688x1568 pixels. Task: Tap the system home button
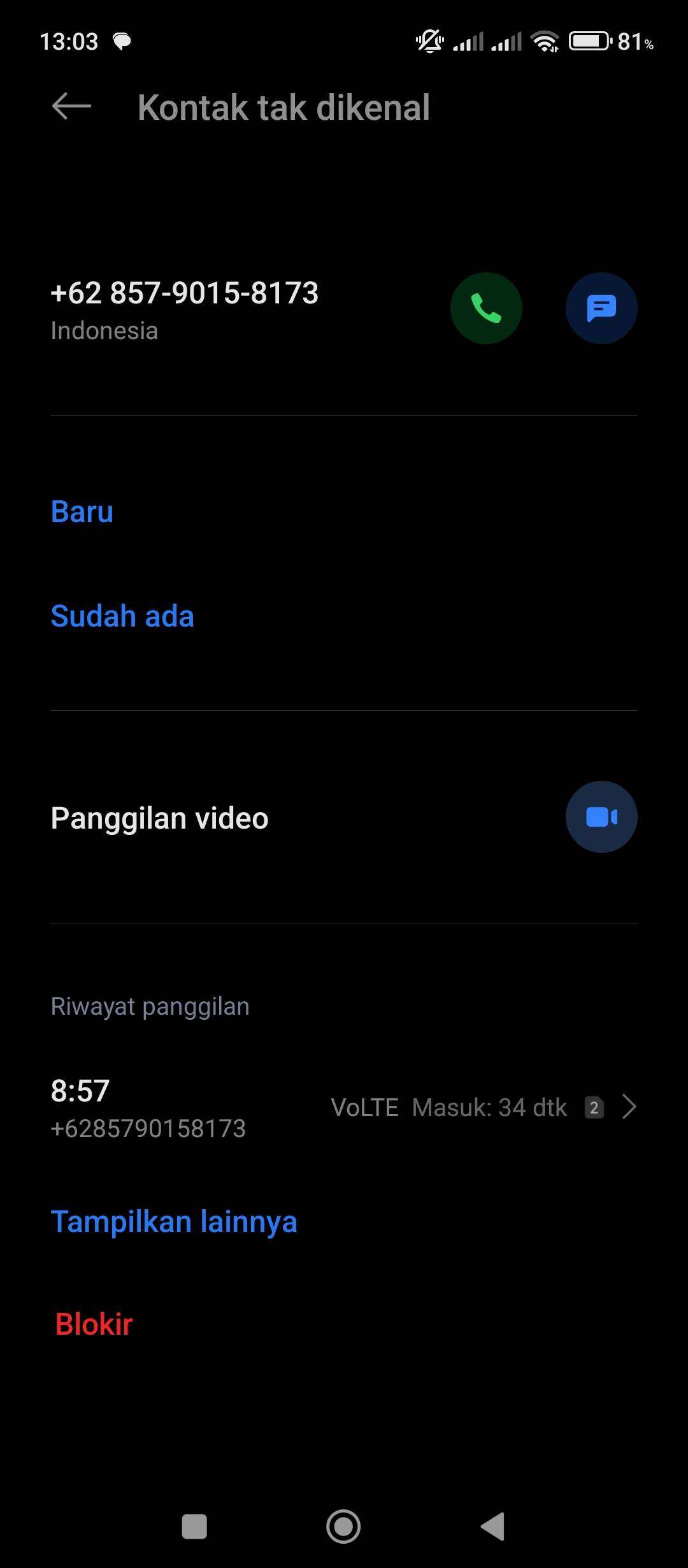(343, 1527)
